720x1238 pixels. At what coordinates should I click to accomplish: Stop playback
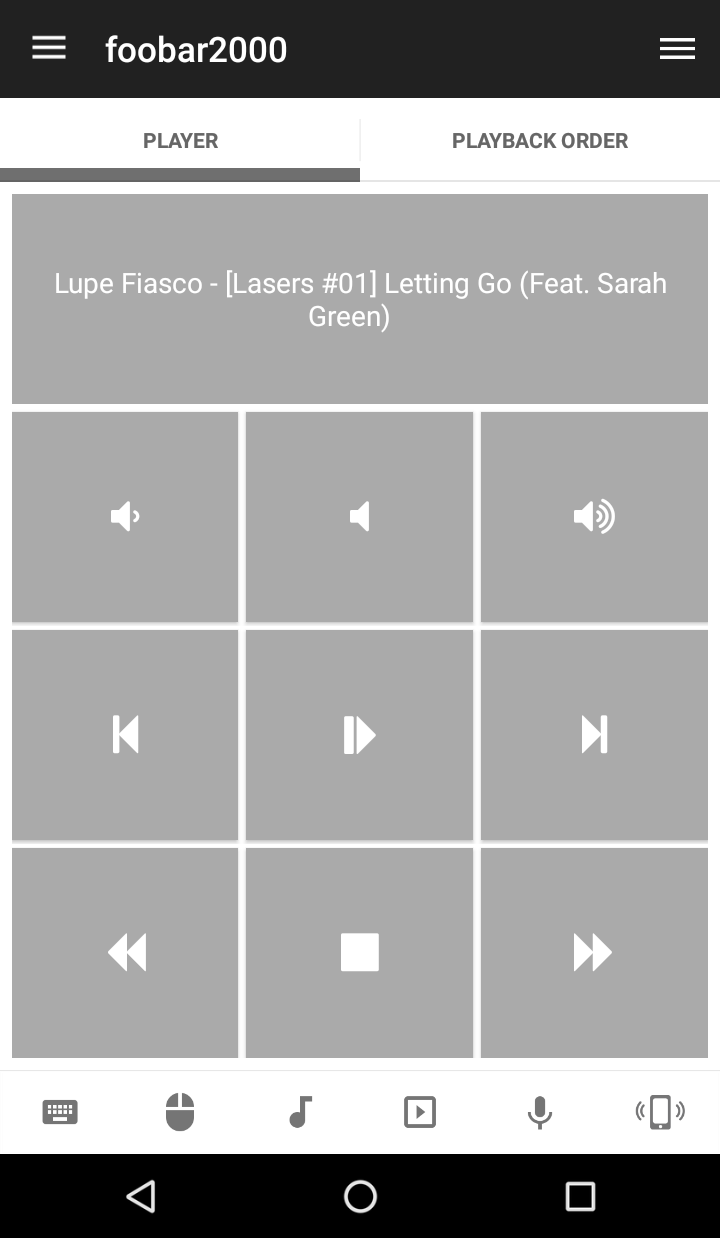pos(359,953)
